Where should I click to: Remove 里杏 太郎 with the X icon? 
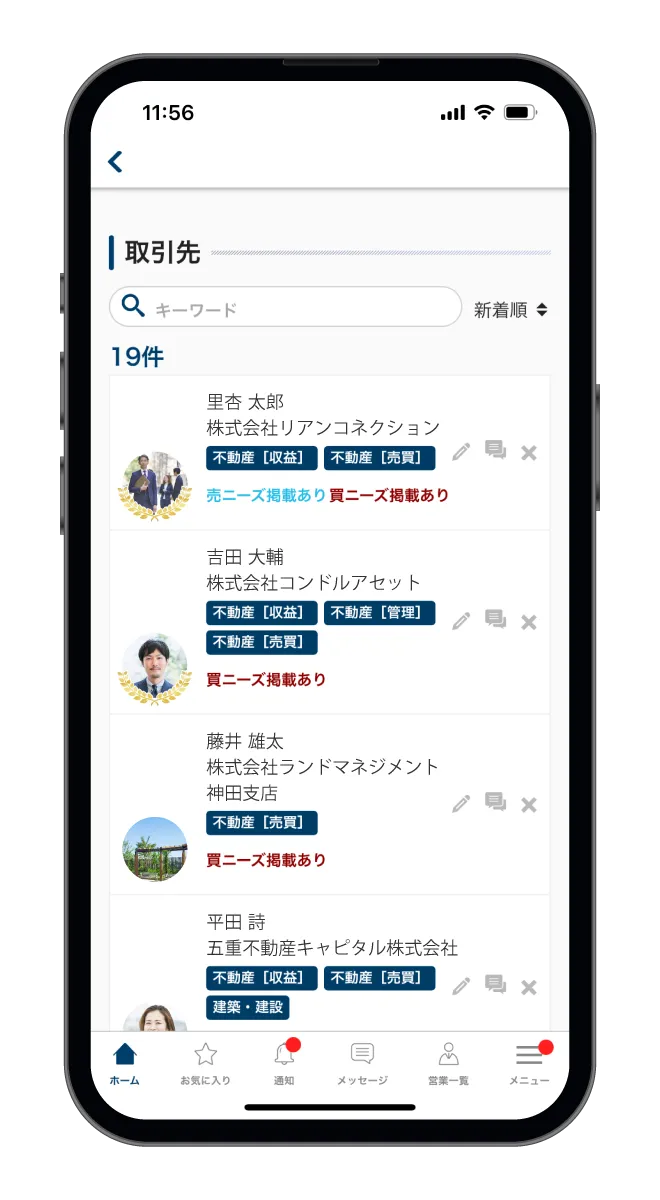529,453
